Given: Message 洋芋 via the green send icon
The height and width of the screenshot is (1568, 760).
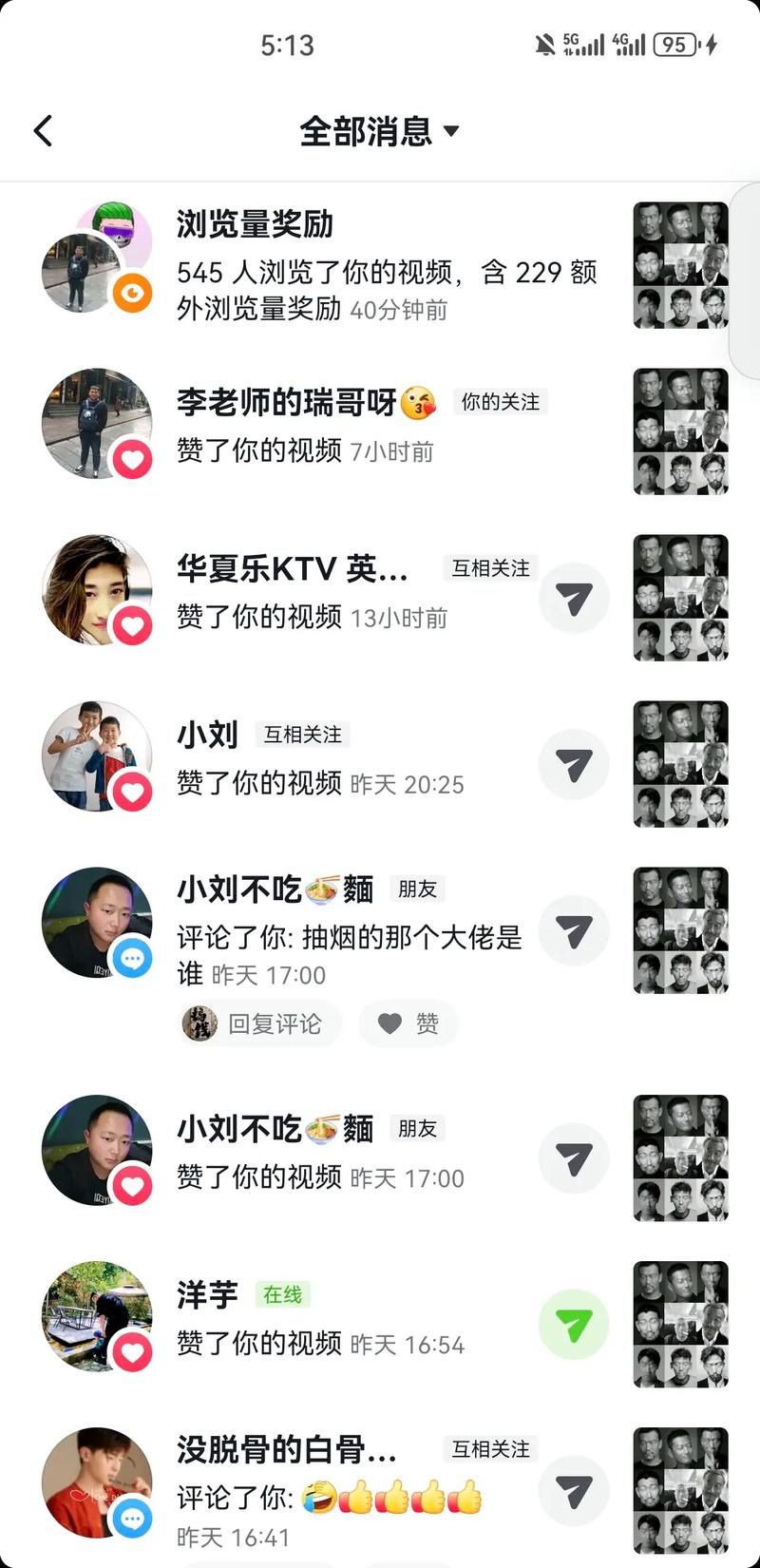Looking at the screenshot, I should [x=574, y=1325].
